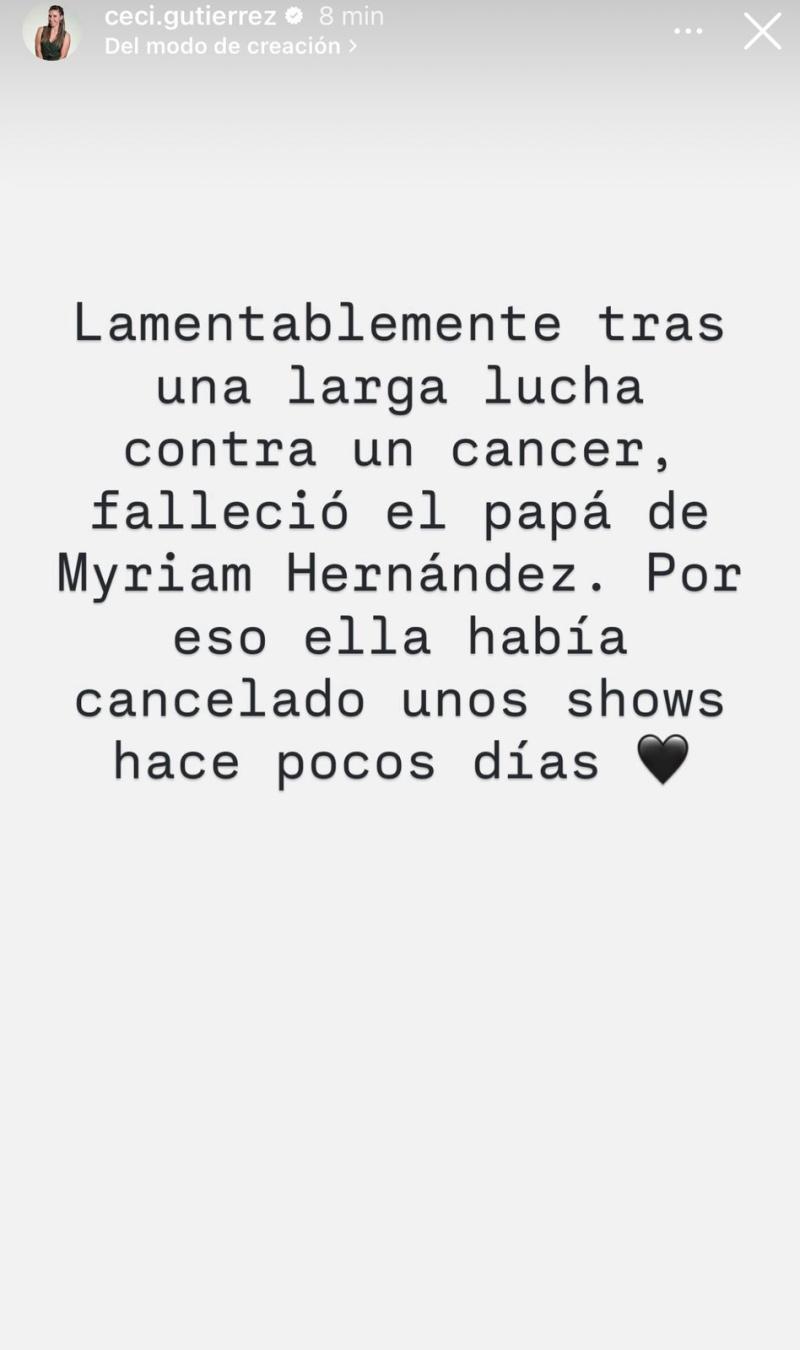Screen dimensions: 800x1350
Task: Click the story text about Myriam Hernández
Action: (400, 540)
